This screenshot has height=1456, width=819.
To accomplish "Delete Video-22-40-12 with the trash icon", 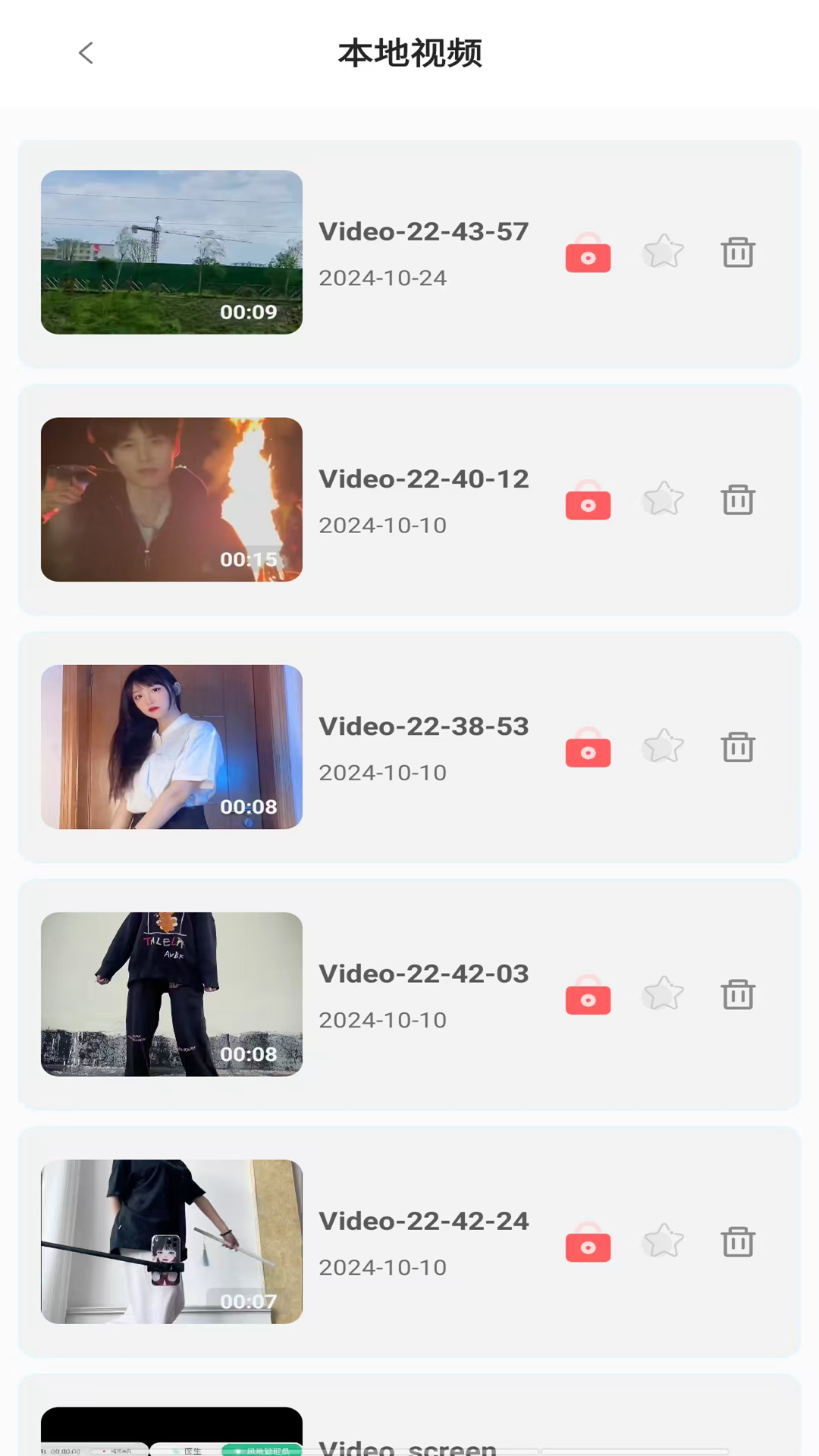I will click(738, 500).
